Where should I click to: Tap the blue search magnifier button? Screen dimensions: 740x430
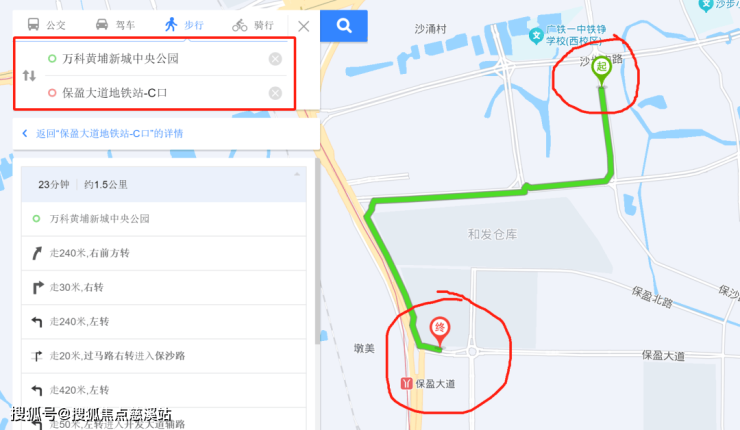tap(344, 25)
